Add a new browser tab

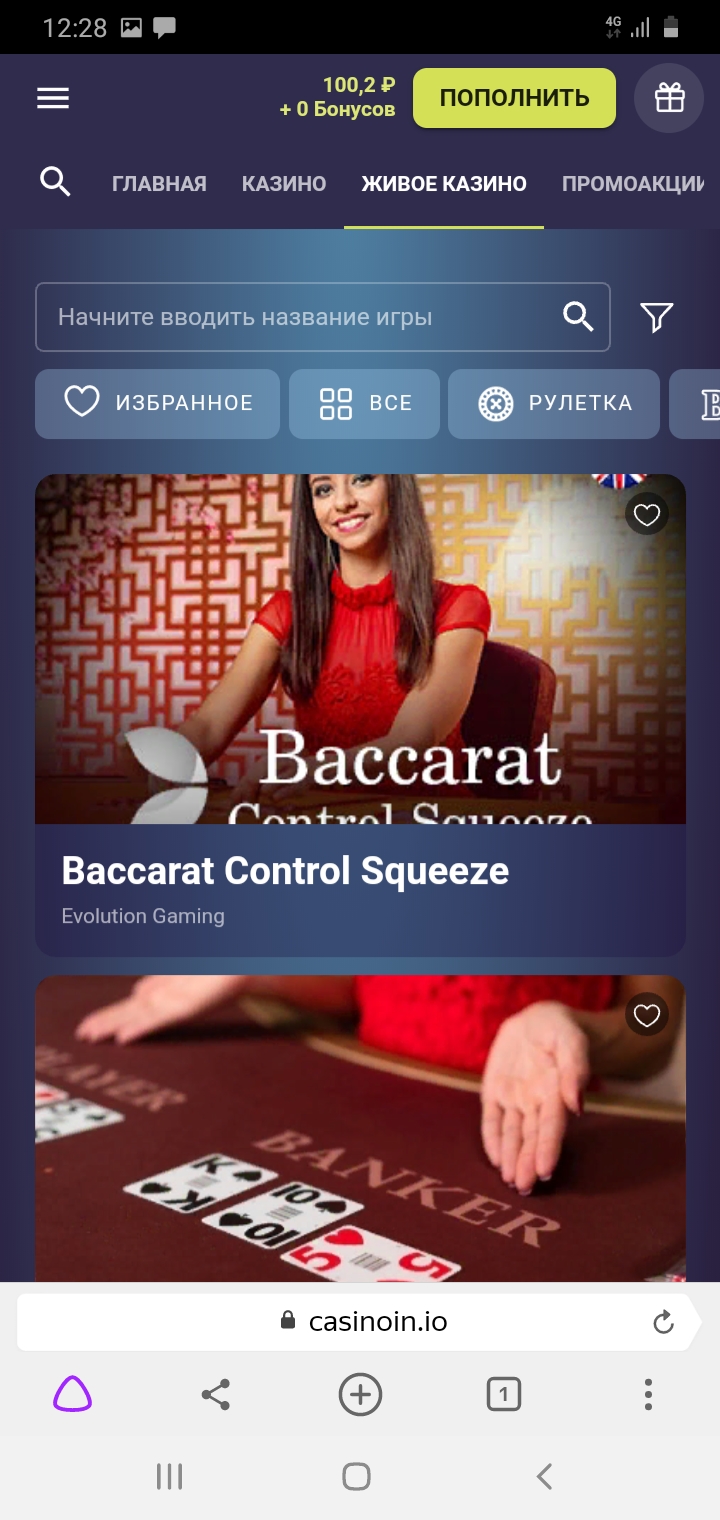point(360,1394)
